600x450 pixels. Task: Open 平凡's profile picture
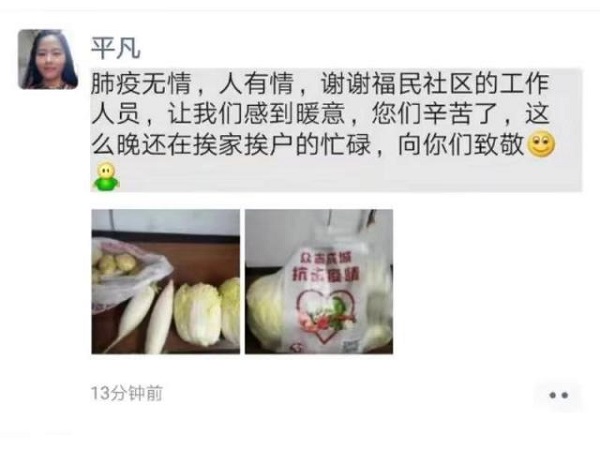pyautogui.click(x=47, y=59)
